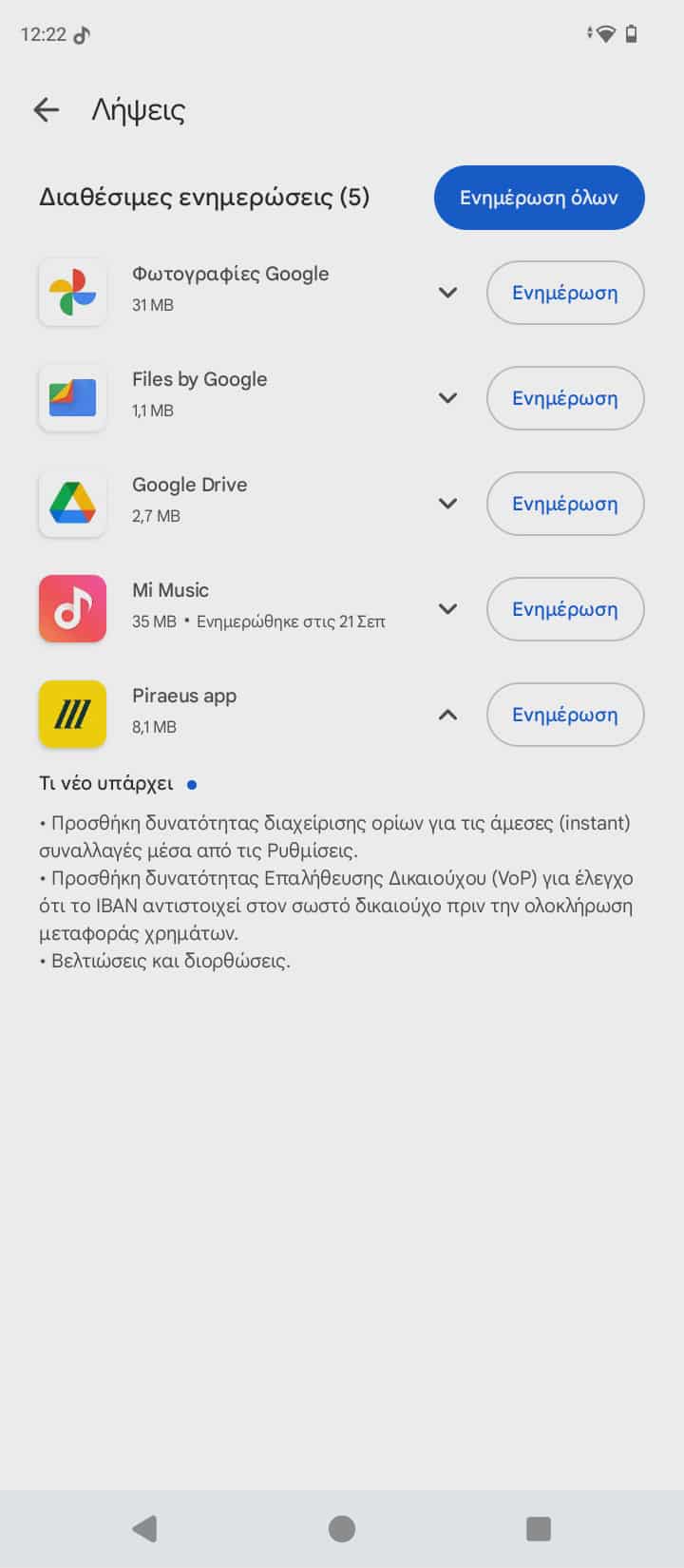Viewport: 684px width, 1568px height.
Task: Update Piraeus app
Action: tap(564, 715)
